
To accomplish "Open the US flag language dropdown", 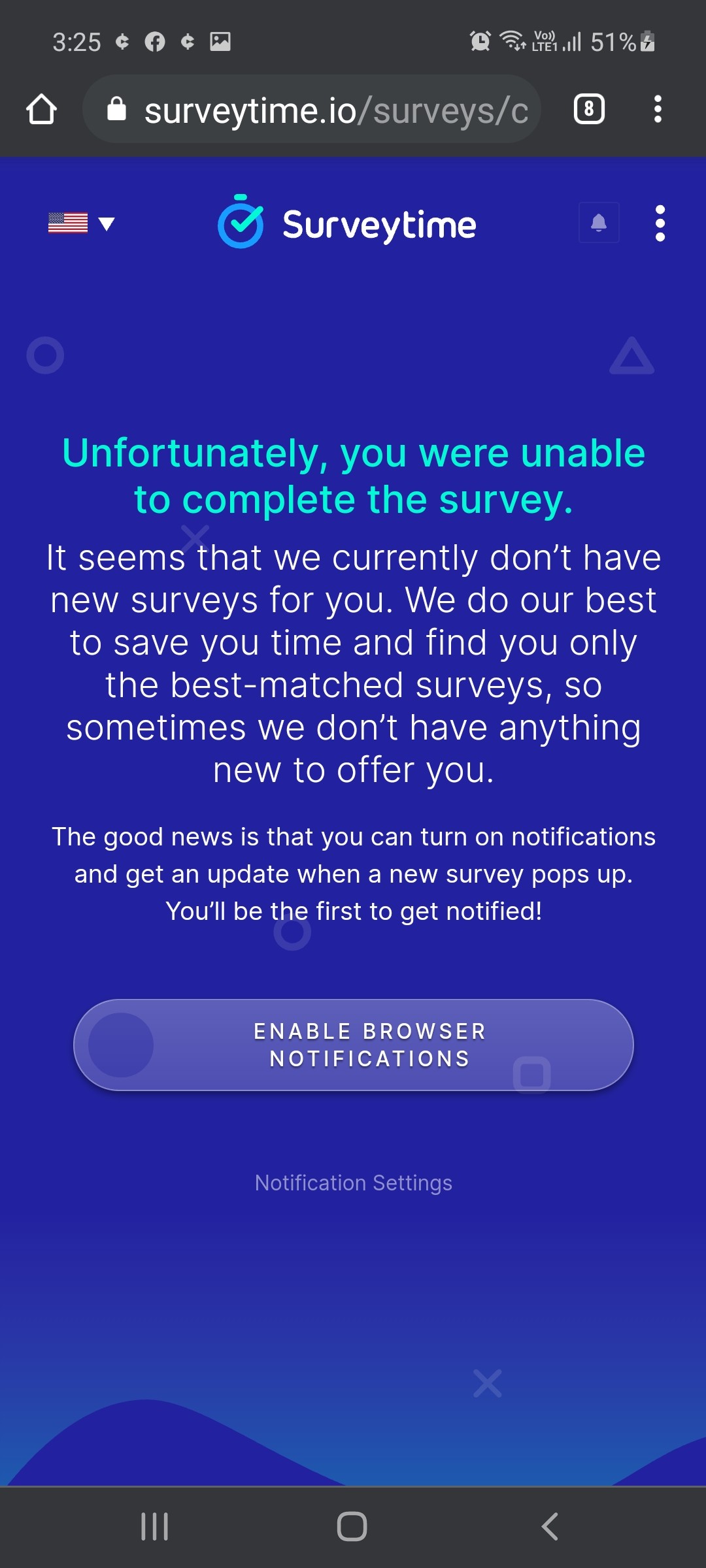I will [x=82, y=223].
